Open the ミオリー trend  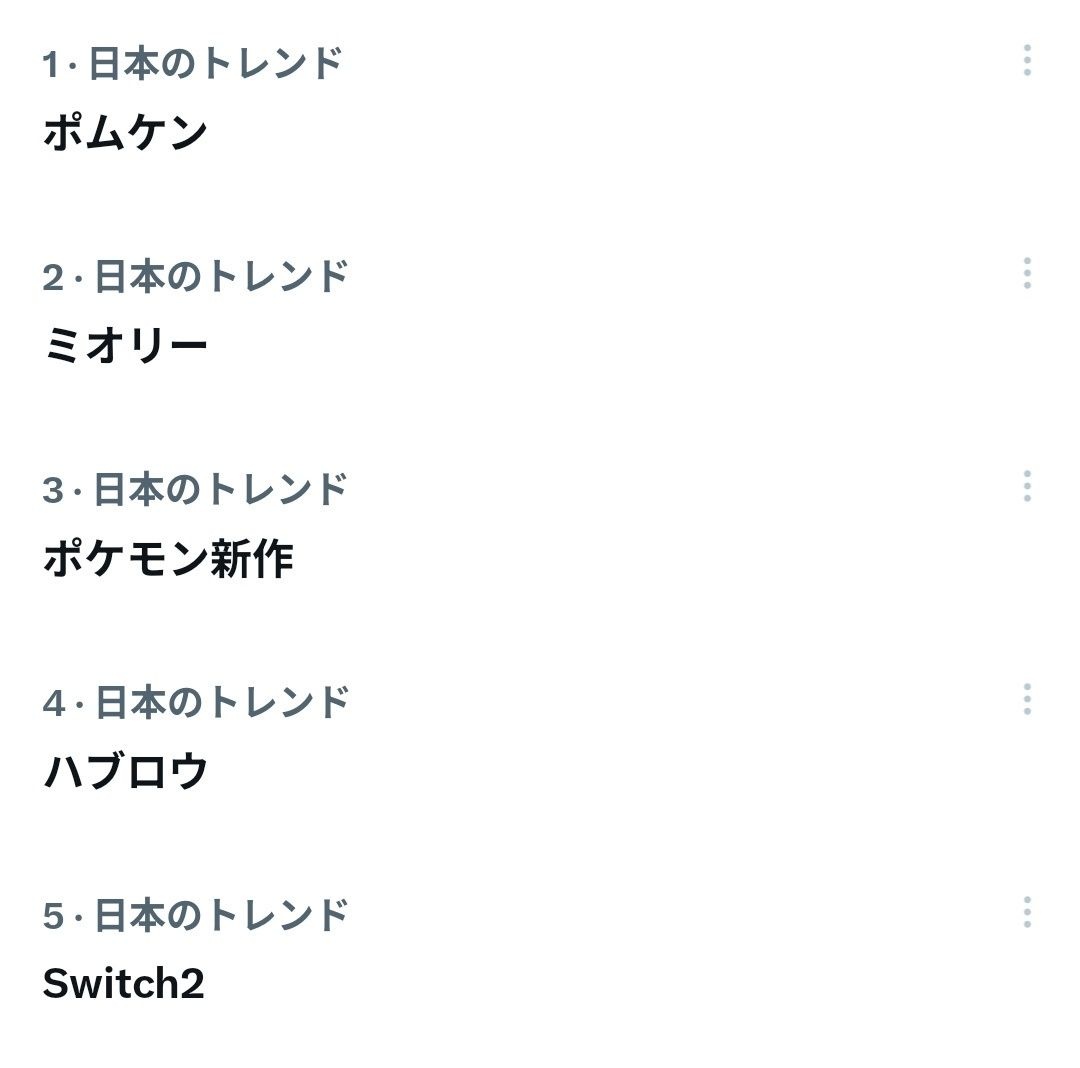(x=125, y=346)
